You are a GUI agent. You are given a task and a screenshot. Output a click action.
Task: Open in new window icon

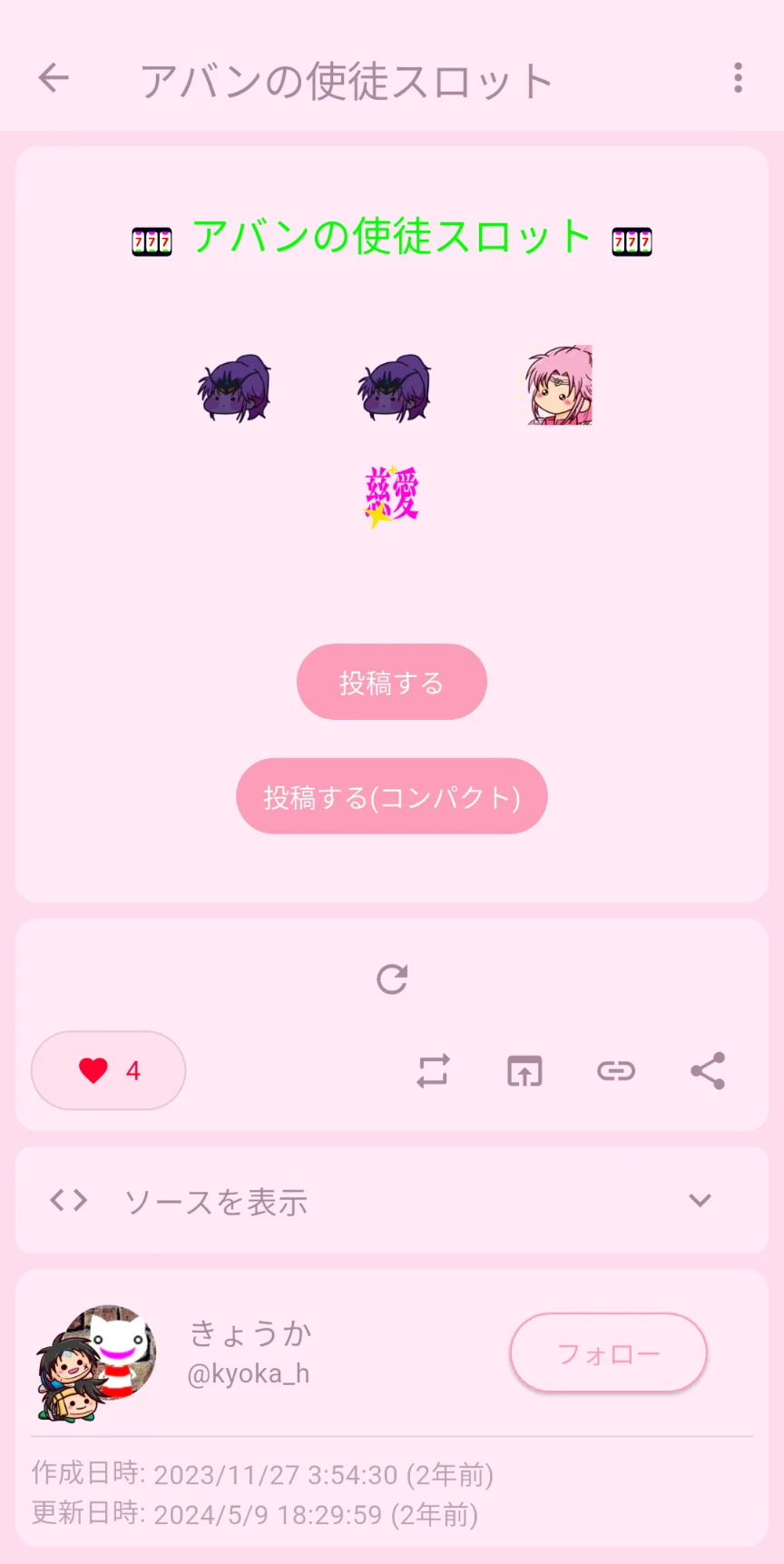(x=524, y=1071)
